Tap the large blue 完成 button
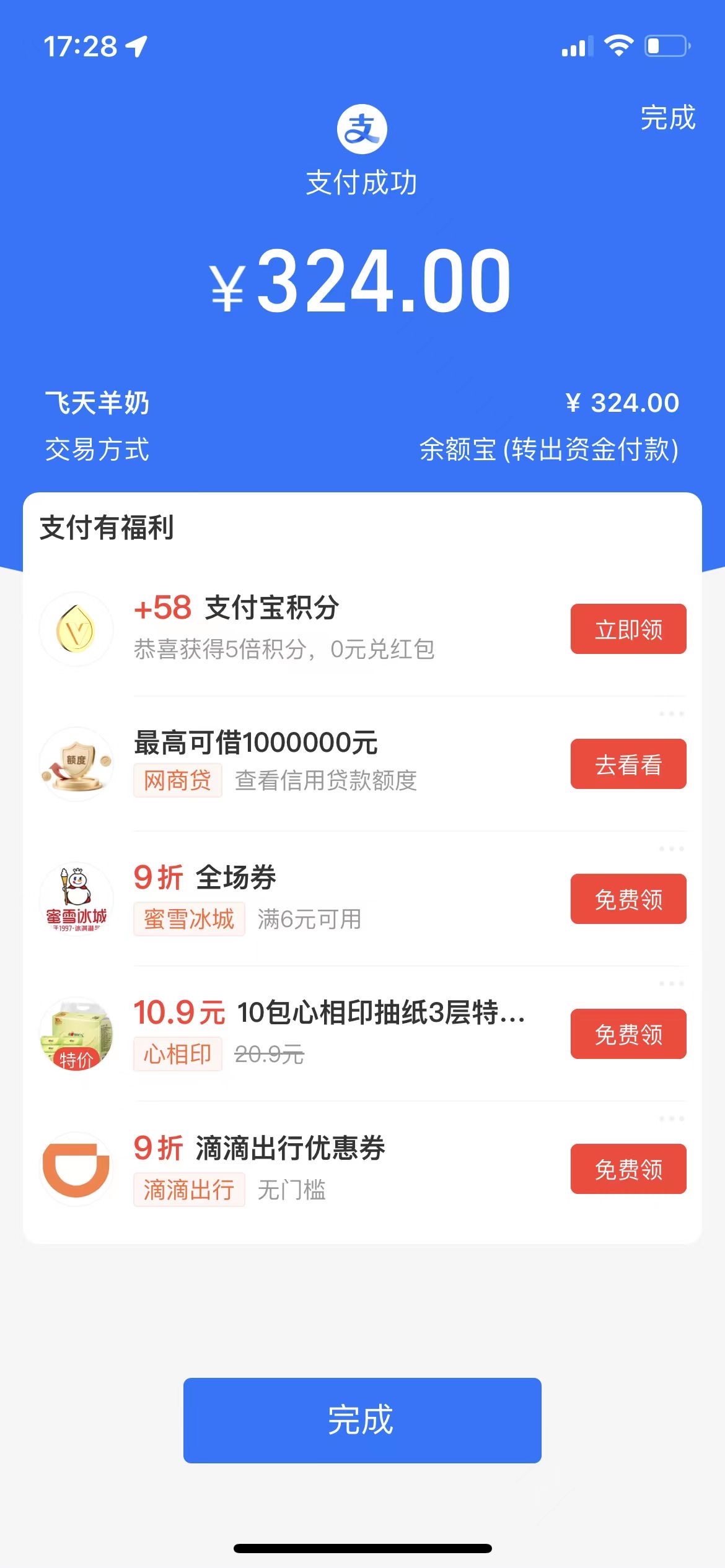This screenshot has width=725, height=1568. (362, 1420)
